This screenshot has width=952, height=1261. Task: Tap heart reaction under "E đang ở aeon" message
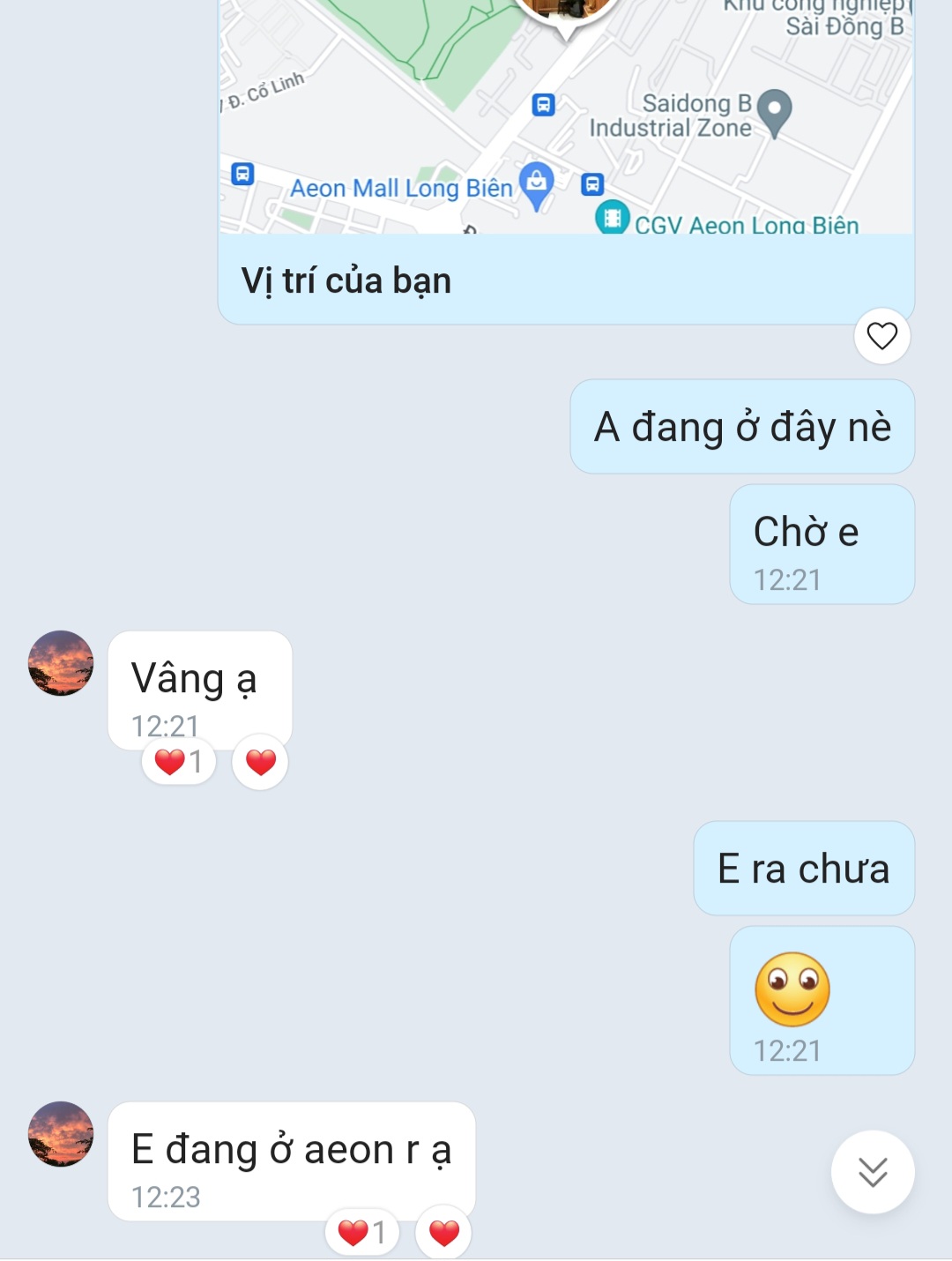[443, 1232]
